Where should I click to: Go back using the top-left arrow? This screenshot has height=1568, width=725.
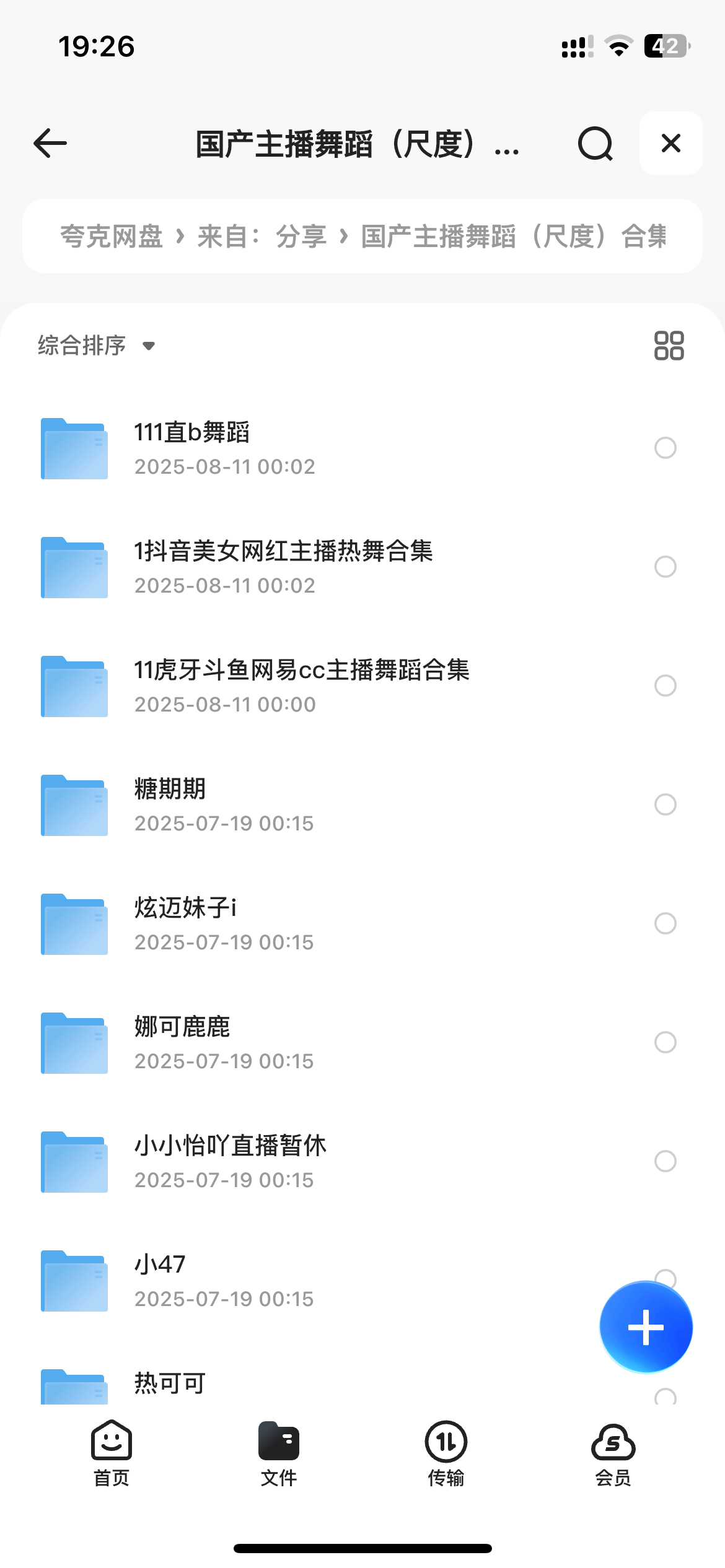pos(51,143)
